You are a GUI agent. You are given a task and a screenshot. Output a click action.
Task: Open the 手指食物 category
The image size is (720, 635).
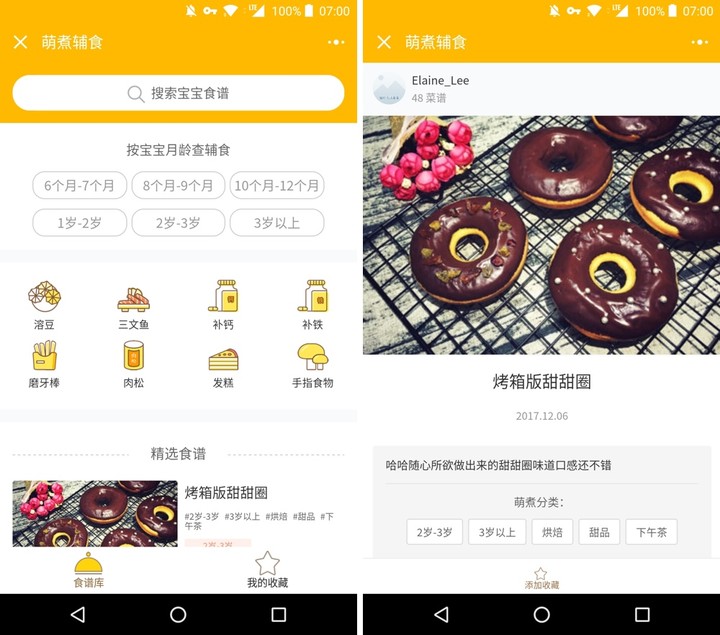(x=312, y=364)
